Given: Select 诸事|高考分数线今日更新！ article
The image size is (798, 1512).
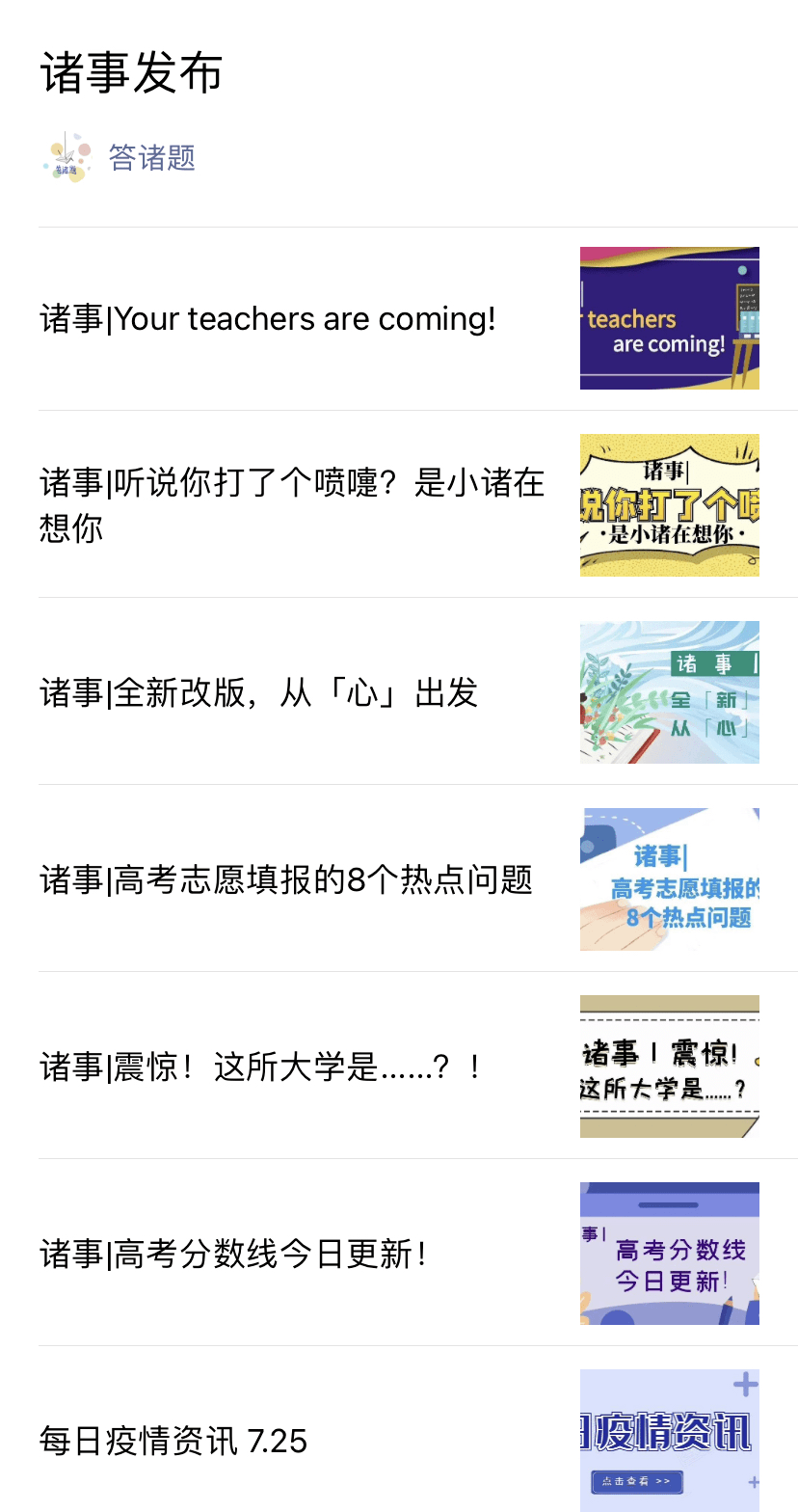Looking at the screenshot, I should [233, 1254].
